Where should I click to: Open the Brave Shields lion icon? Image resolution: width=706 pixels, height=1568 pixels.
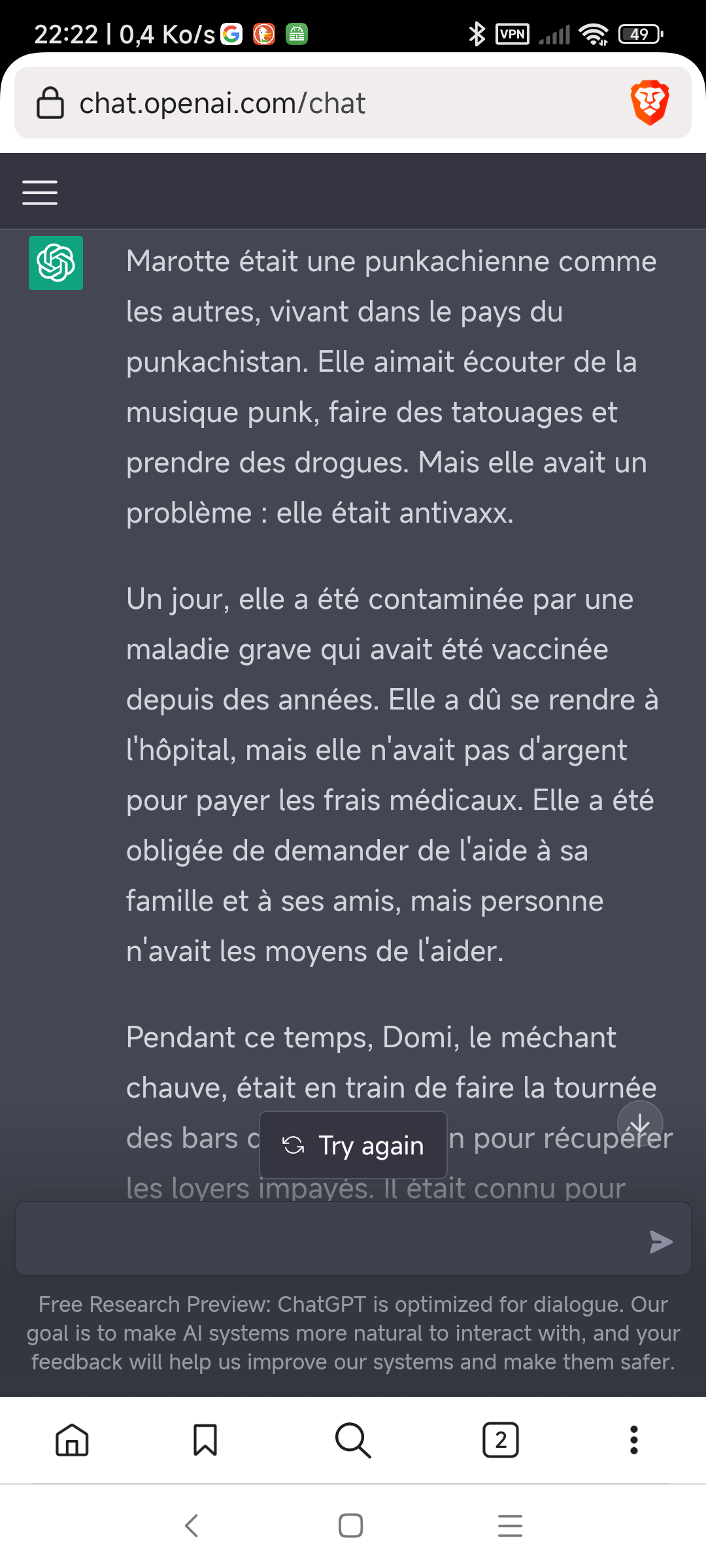[x=650, y=103]
